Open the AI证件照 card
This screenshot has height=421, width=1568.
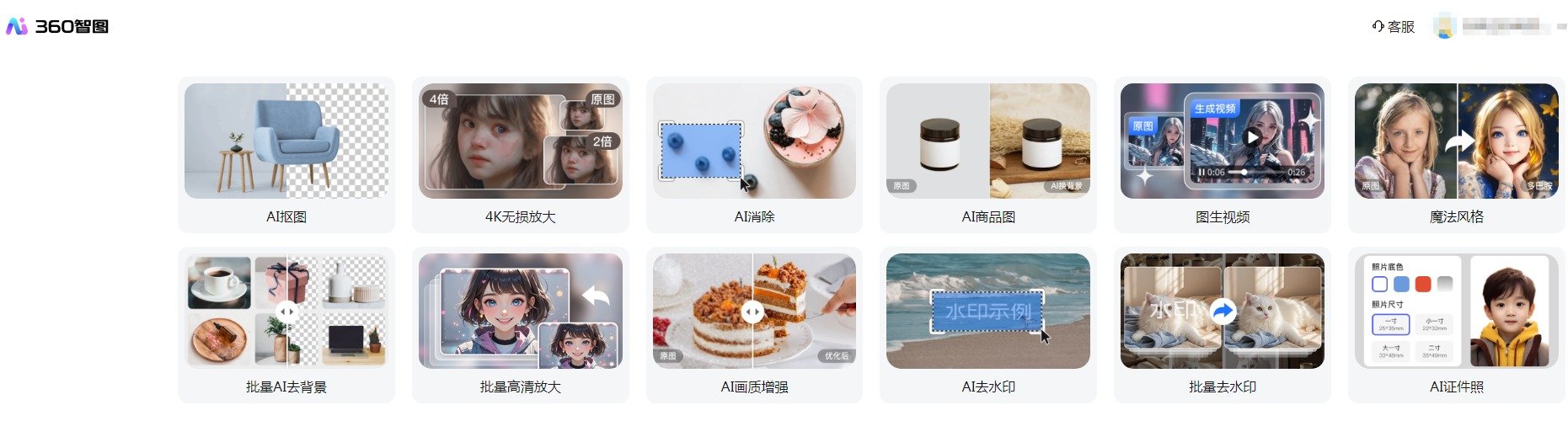point(1456,324)
